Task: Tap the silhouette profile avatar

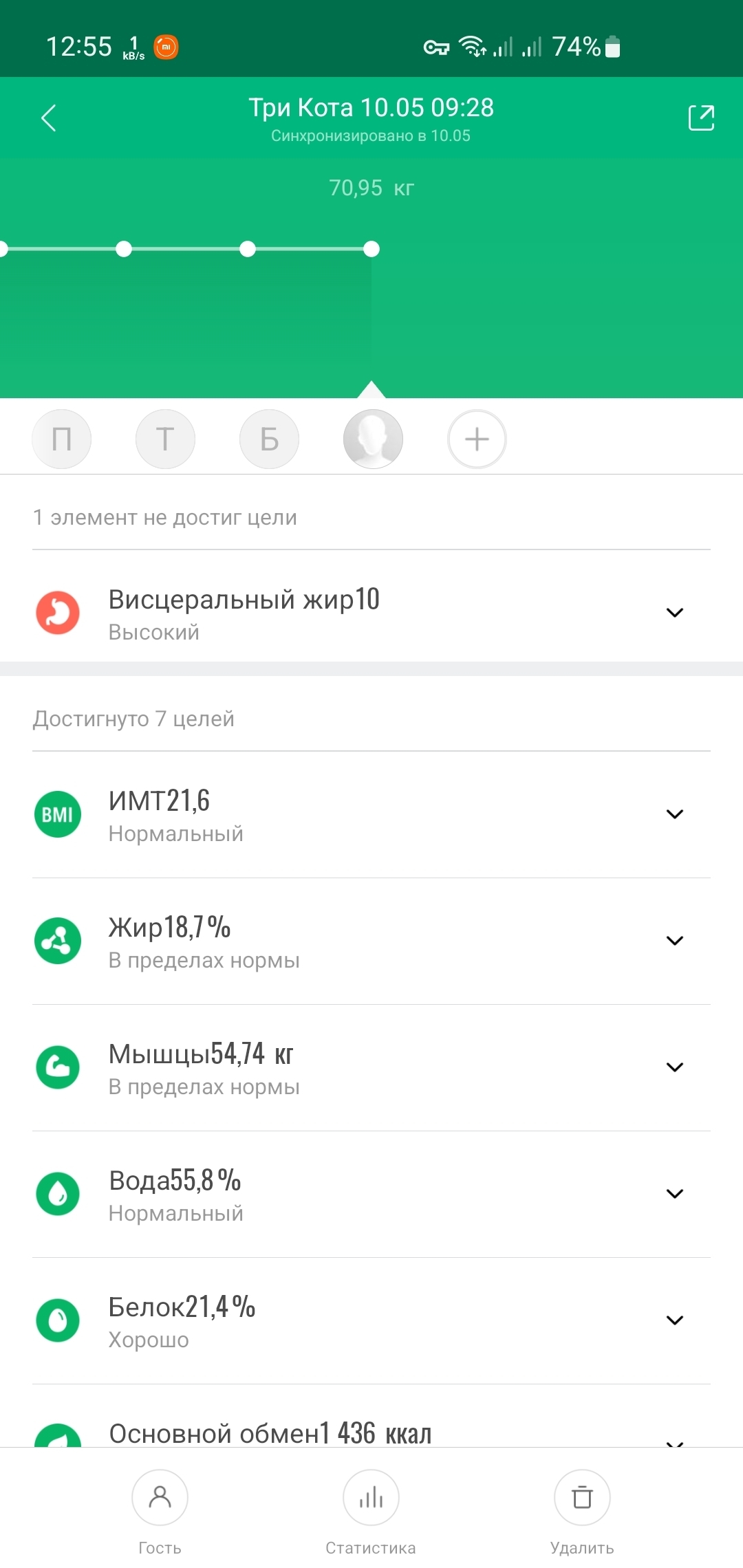Action: (x=373, y=439)
